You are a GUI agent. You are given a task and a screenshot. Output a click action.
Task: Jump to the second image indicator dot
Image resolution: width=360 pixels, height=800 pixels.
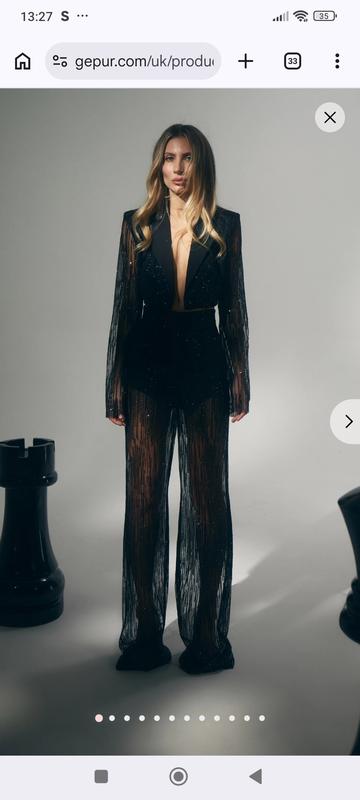pos(112,718)
